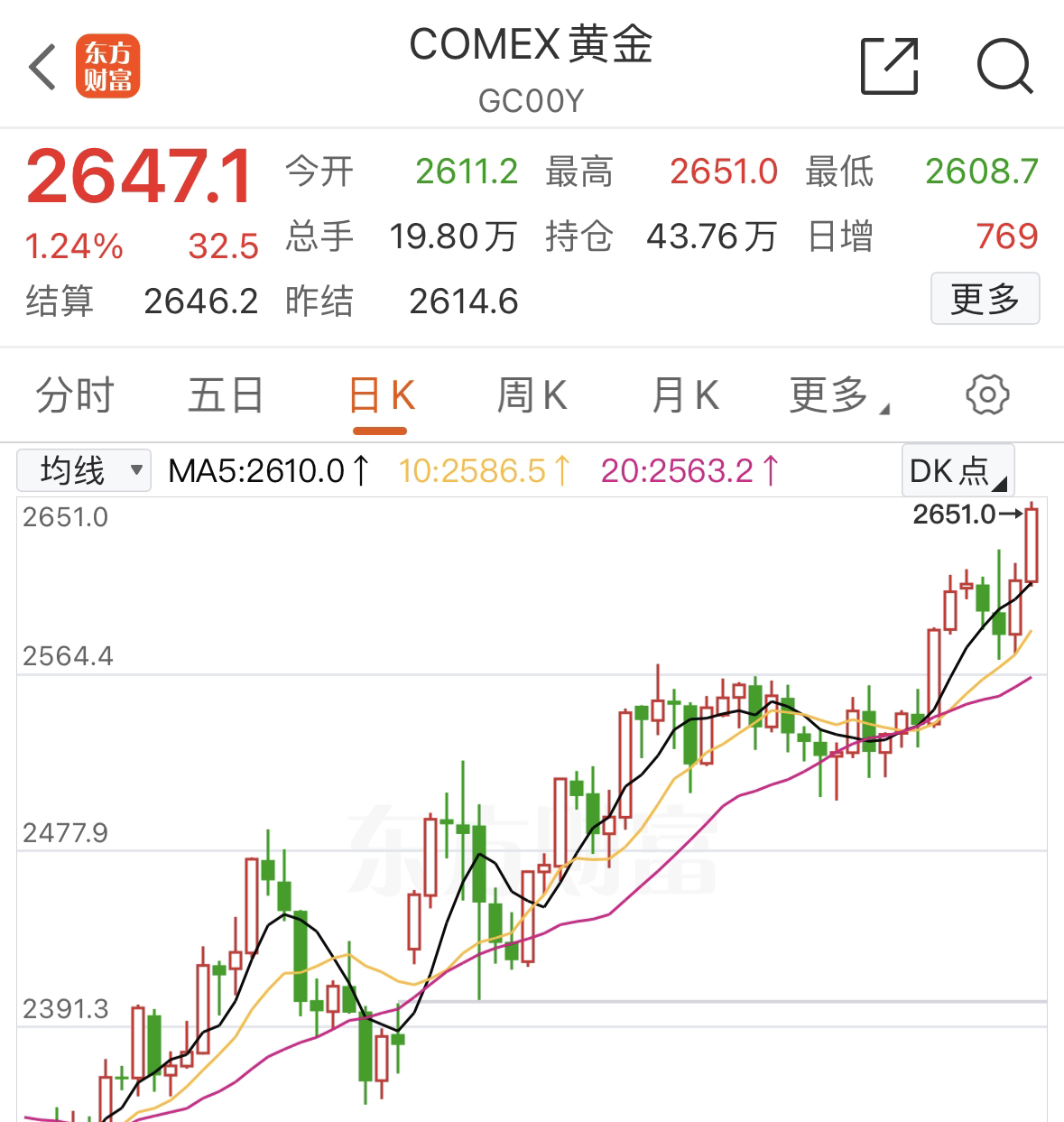Image resolution: width=1064 pixels, height=1122 pixels.
Task: Tap the 更多 button for more quote data
Action: 985,299
